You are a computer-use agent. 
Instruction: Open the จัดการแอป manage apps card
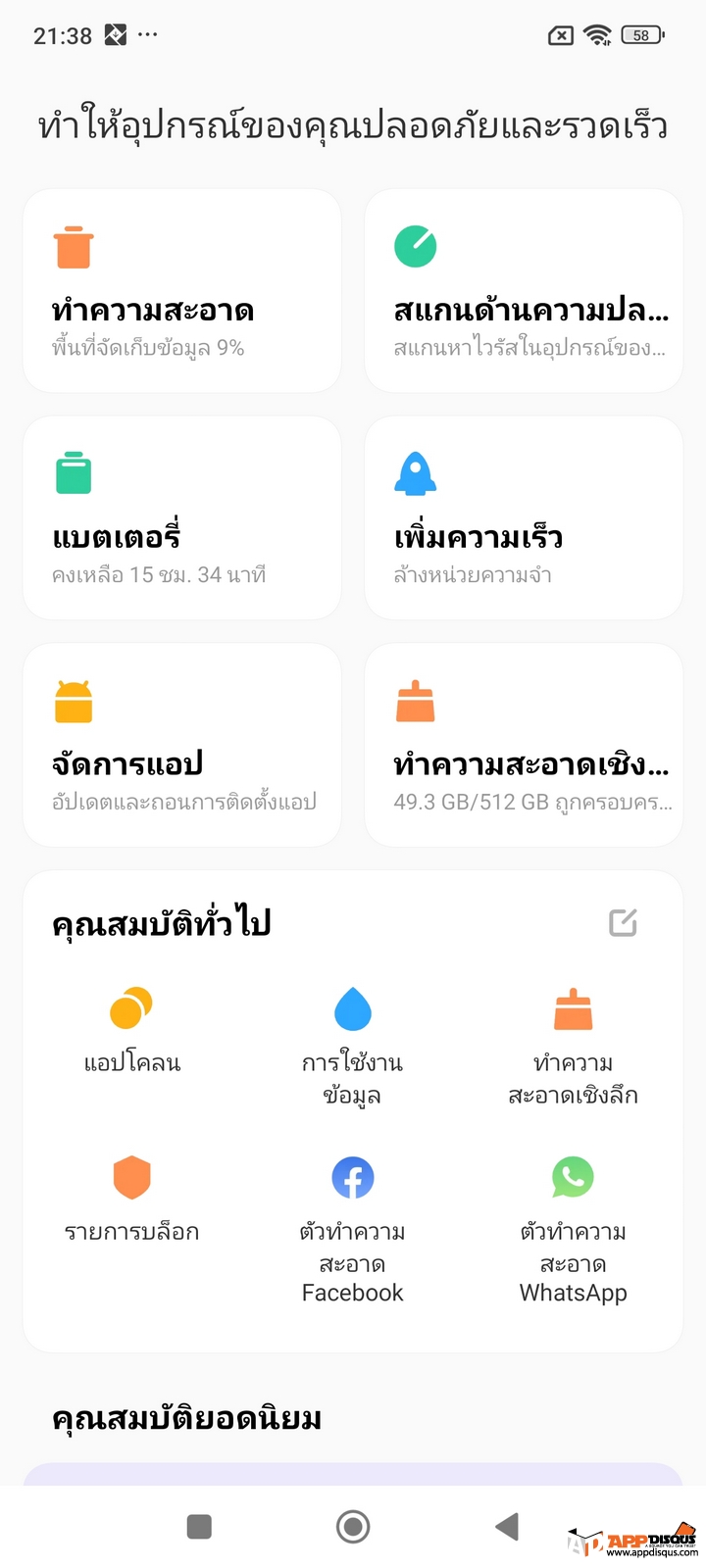182,745
